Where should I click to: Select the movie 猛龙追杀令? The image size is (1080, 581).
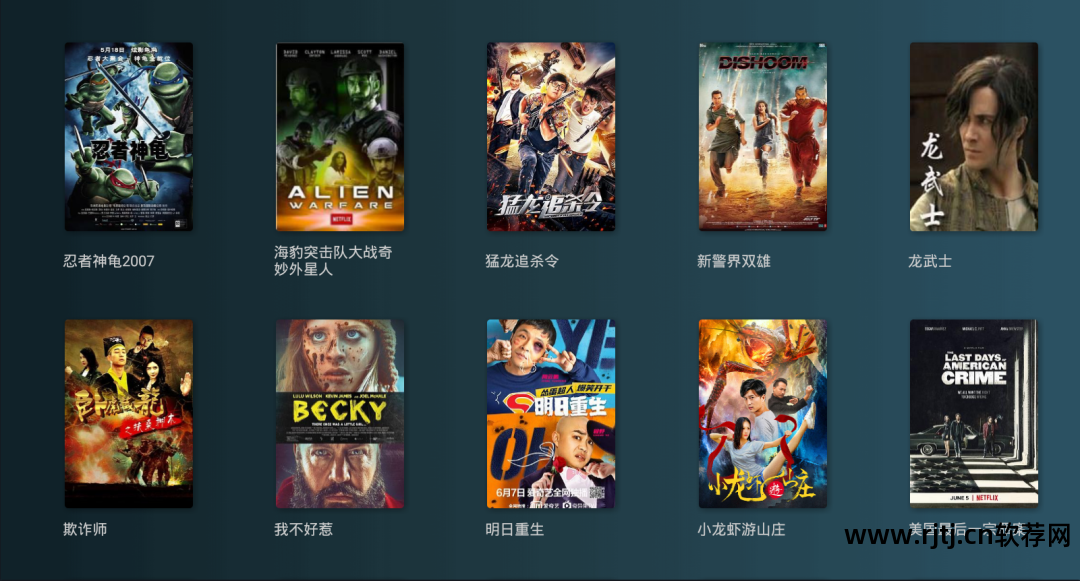551,137
